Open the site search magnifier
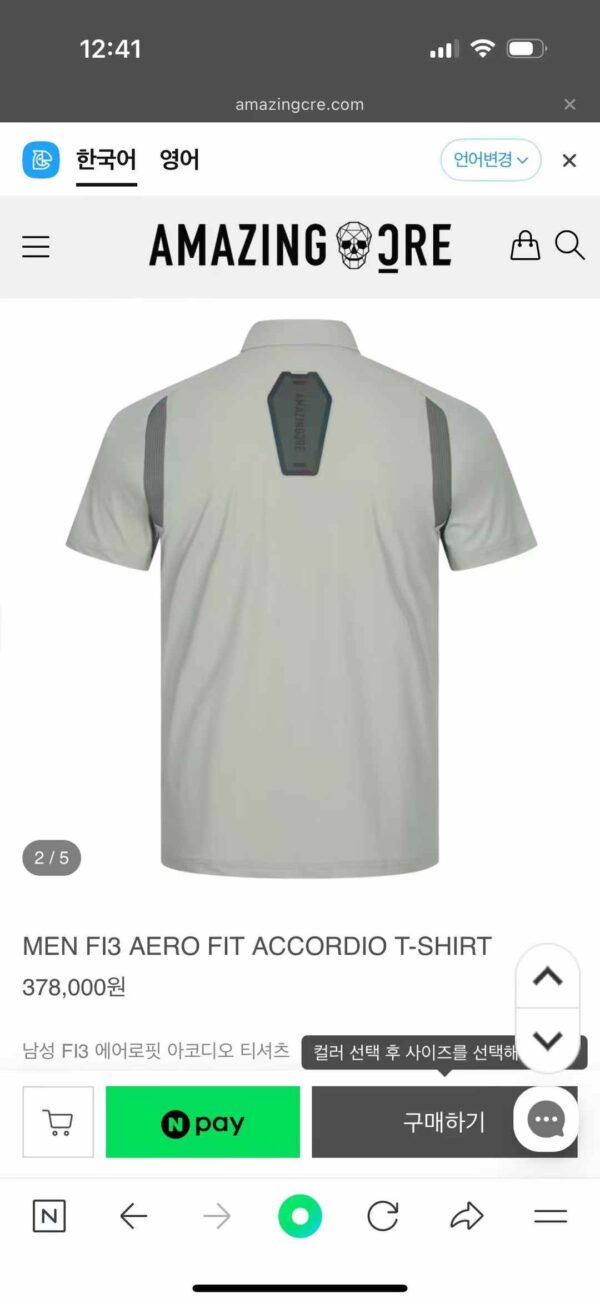 click(x=570, y=245)
